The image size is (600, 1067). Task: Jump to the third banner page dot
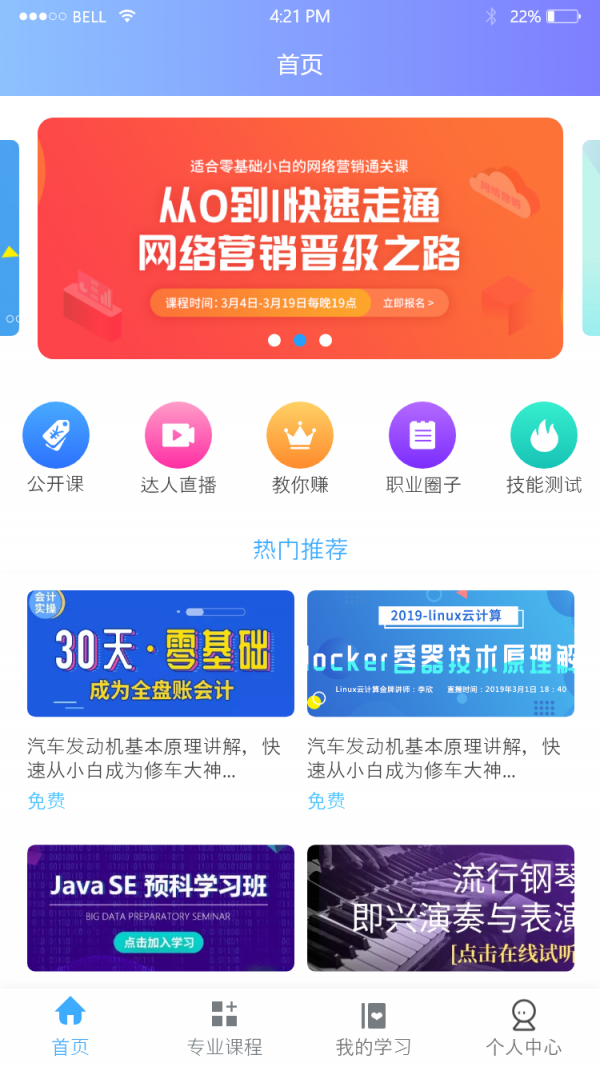(325, 340)
